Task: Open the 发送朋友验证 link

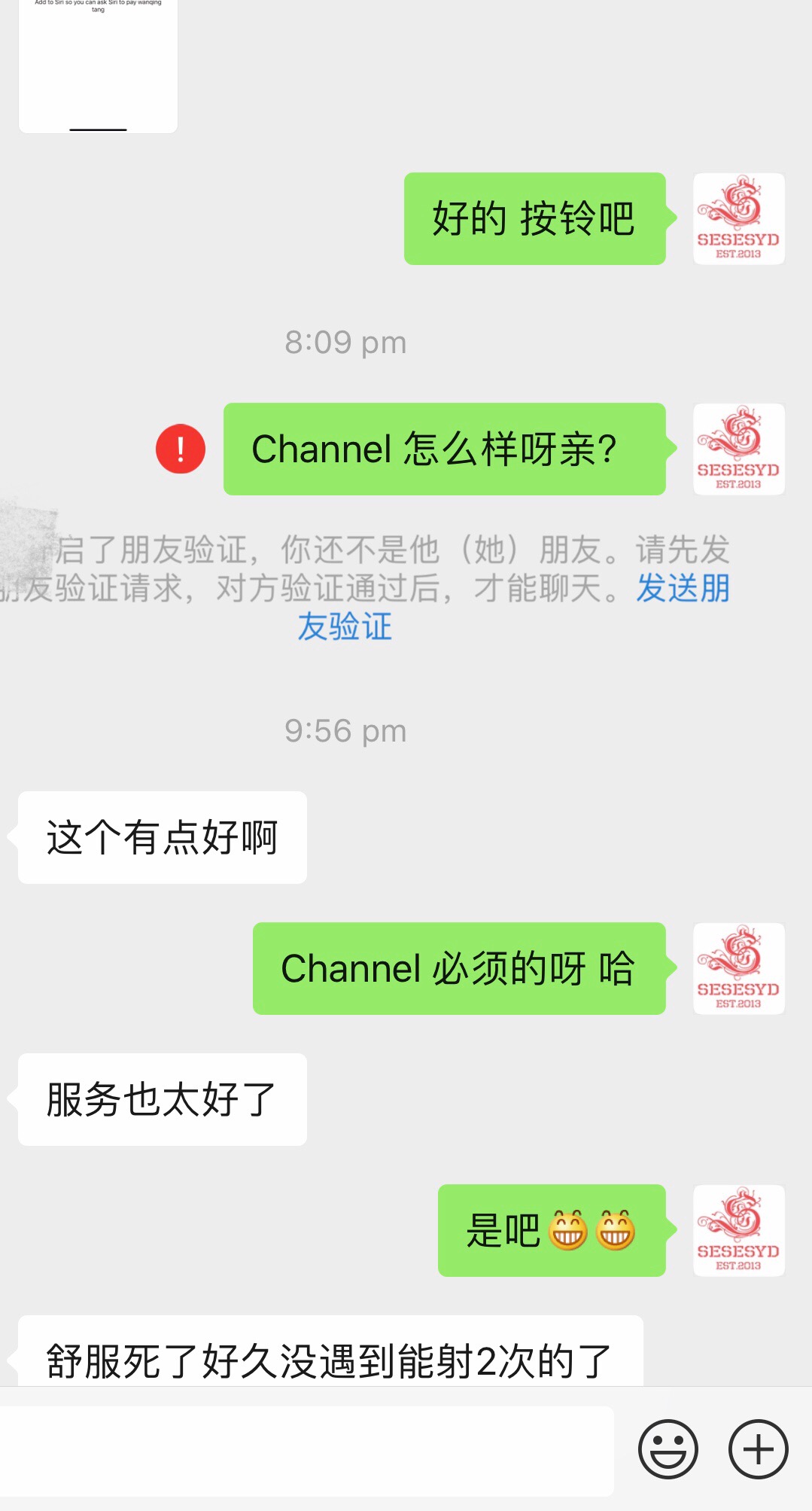Action: pos(682,589)
